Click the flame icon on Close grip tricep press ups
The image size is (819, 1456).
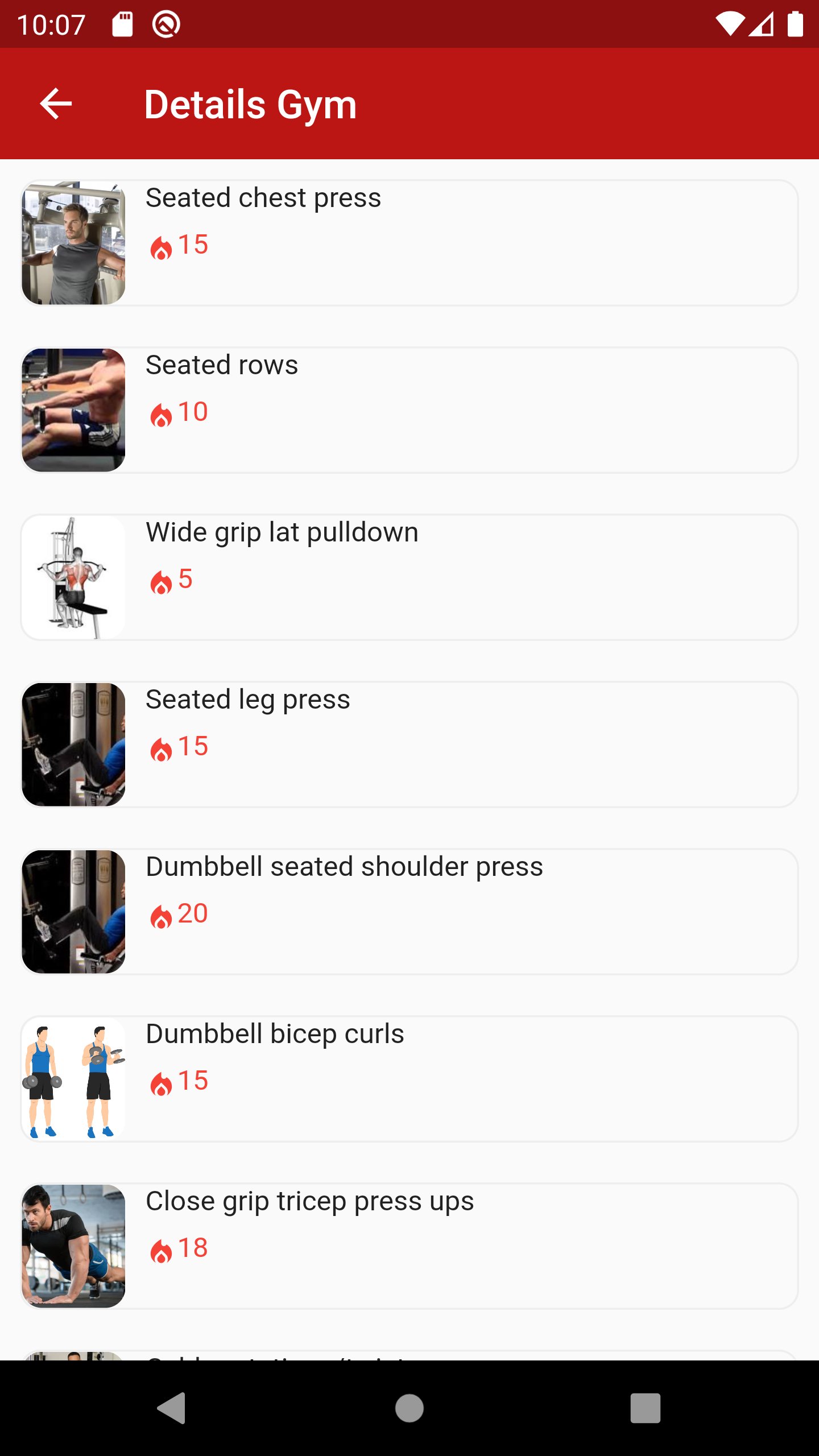pos(162,1248)
